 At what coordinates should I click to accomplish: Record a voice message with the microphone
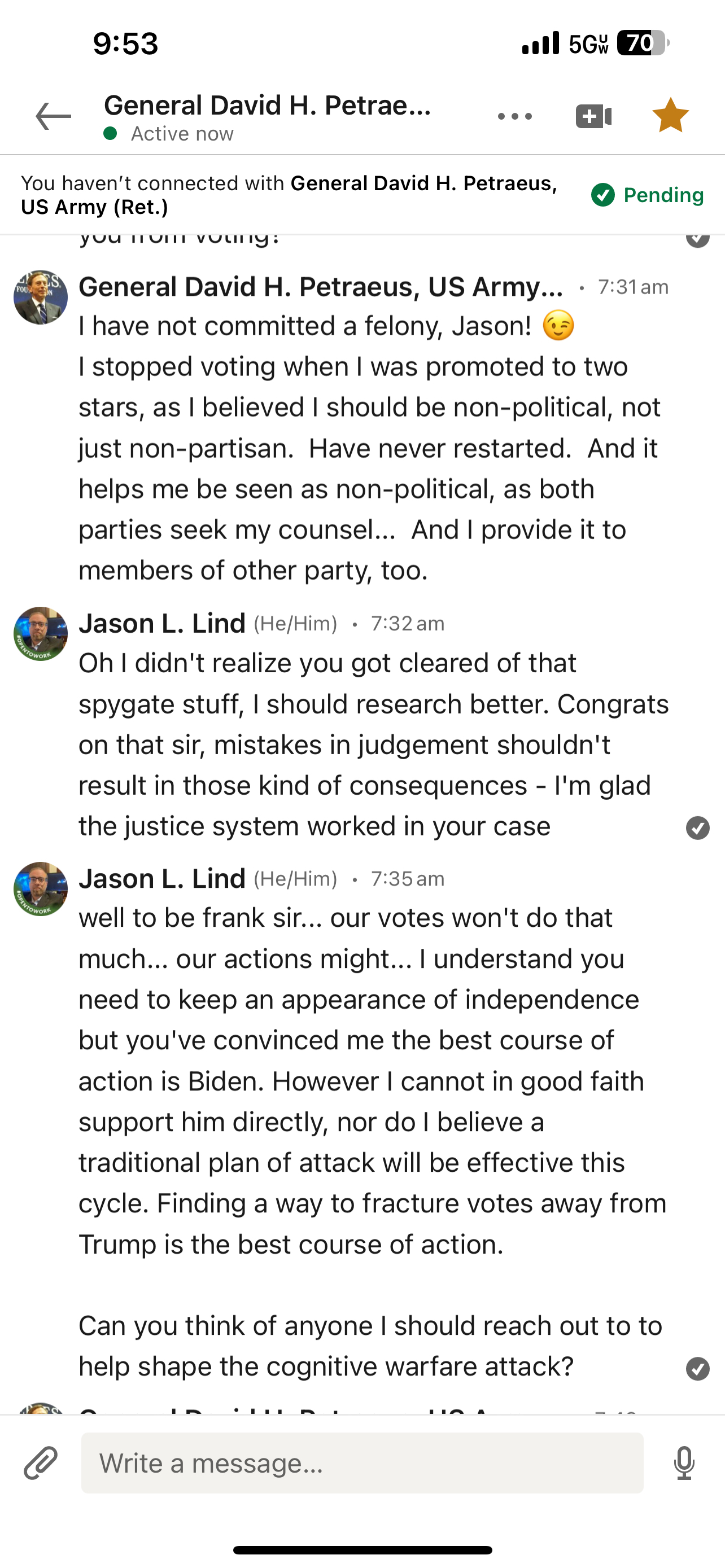click(x=684, y=1462)
